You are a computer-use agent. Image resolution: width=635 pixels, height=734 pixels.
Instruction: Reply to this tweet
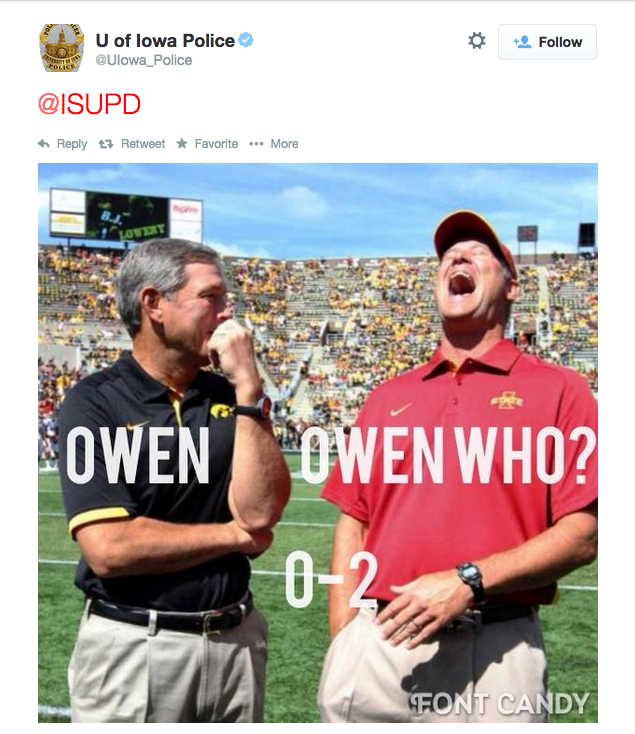click(62, 144)
